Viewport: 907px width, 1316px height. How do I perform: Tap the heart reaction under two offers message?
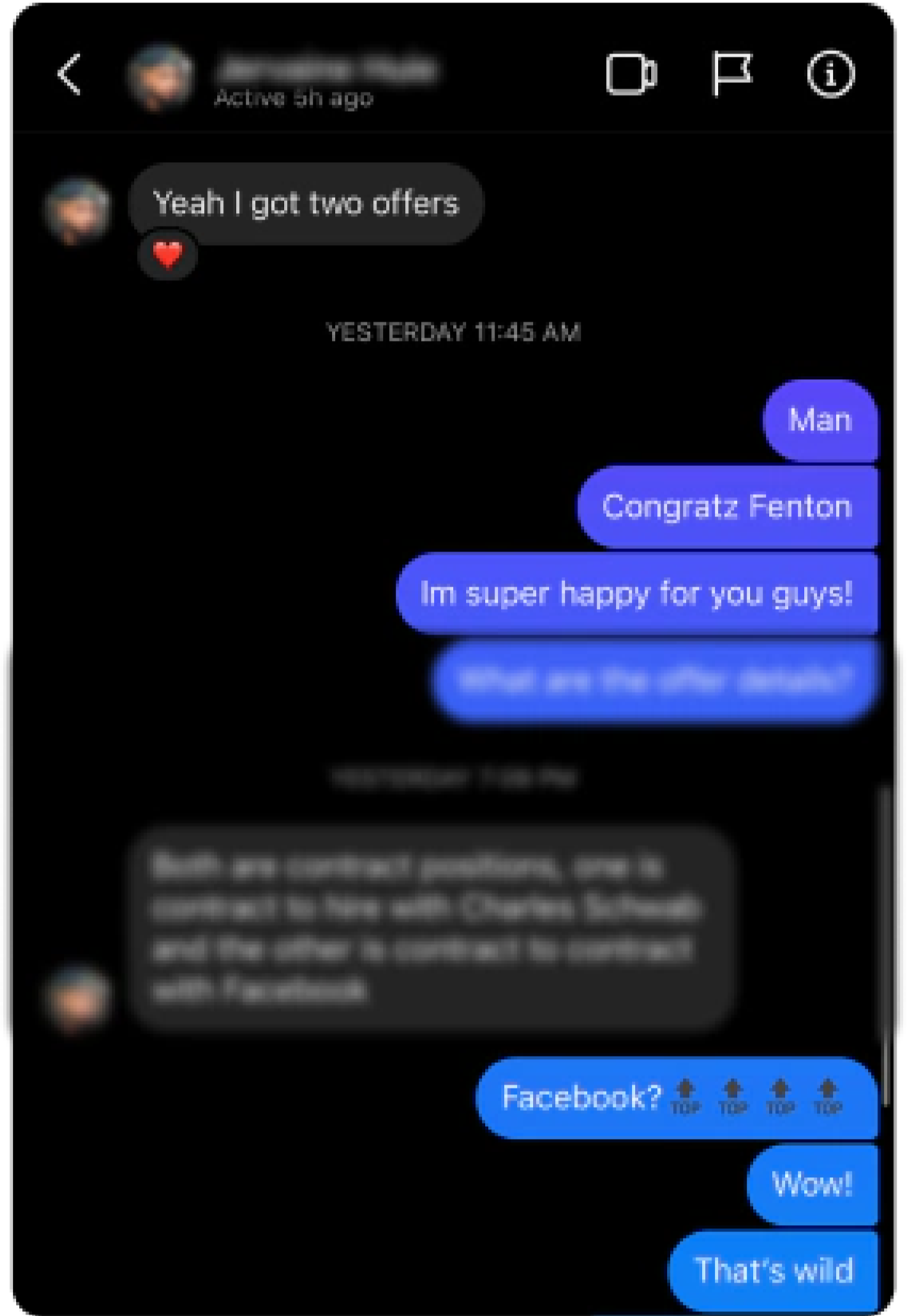pos(168,255)
